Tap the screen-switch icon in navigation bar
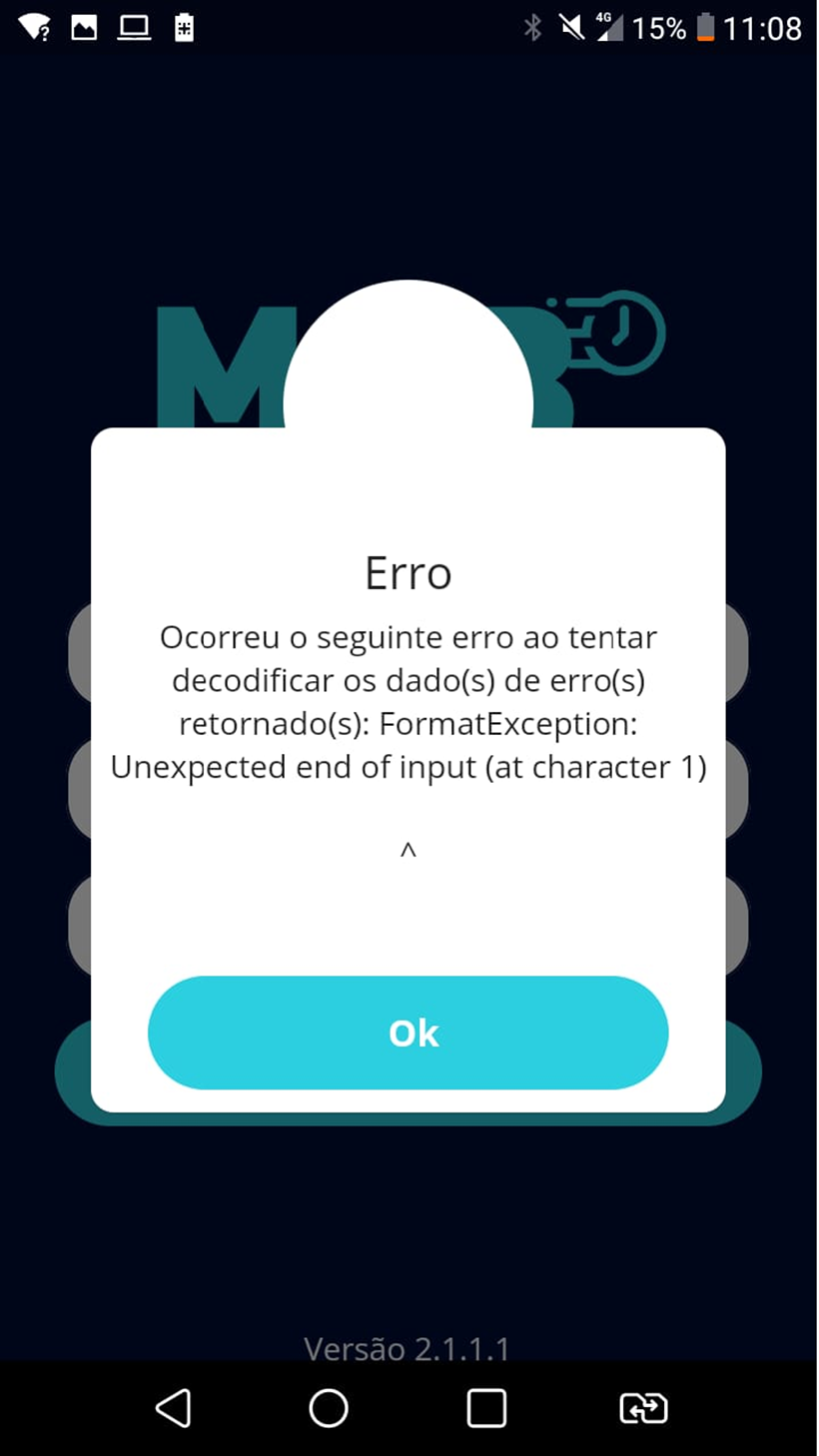819x1456 pixels. tap(643, 1408)
